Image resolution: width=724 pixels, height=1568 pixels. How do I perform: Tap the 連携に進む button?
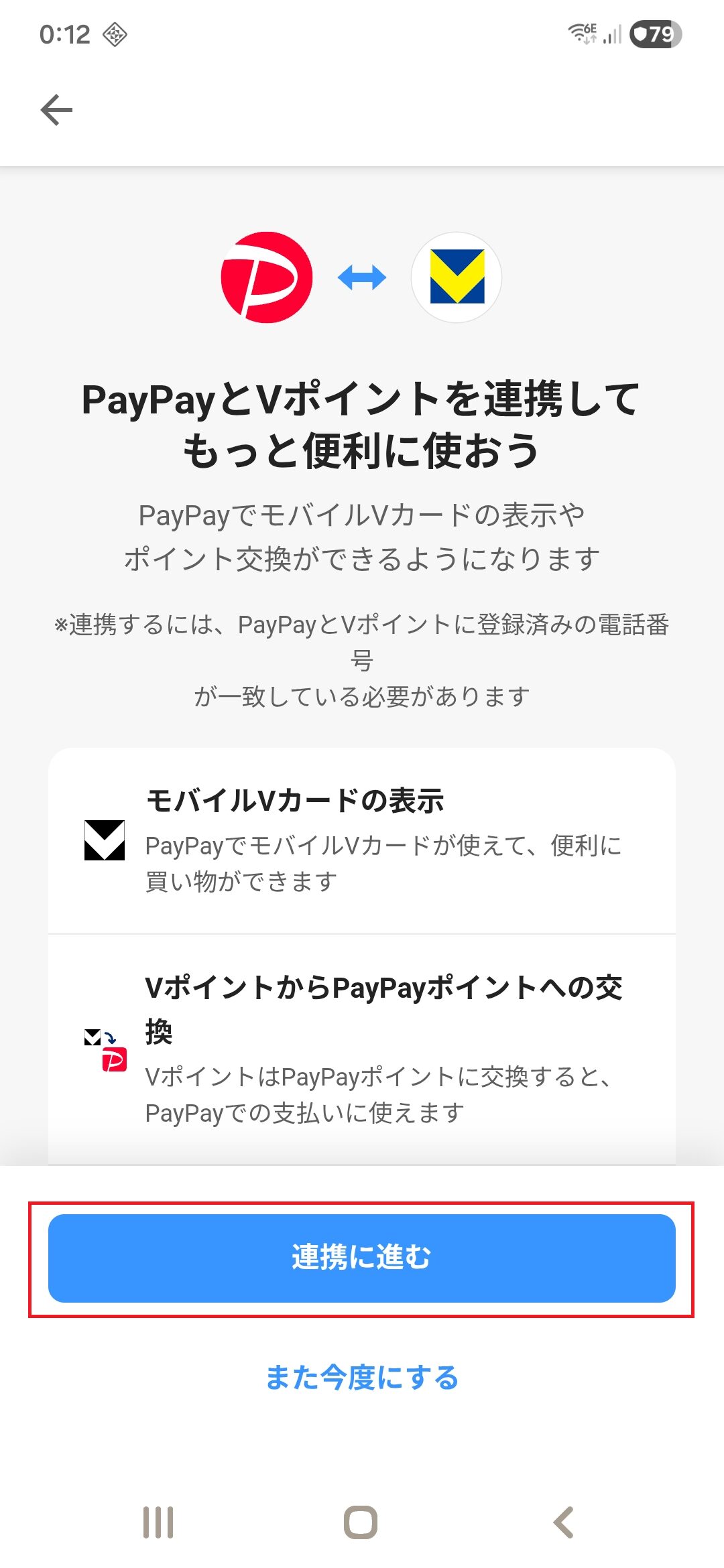coord(361,1258)
